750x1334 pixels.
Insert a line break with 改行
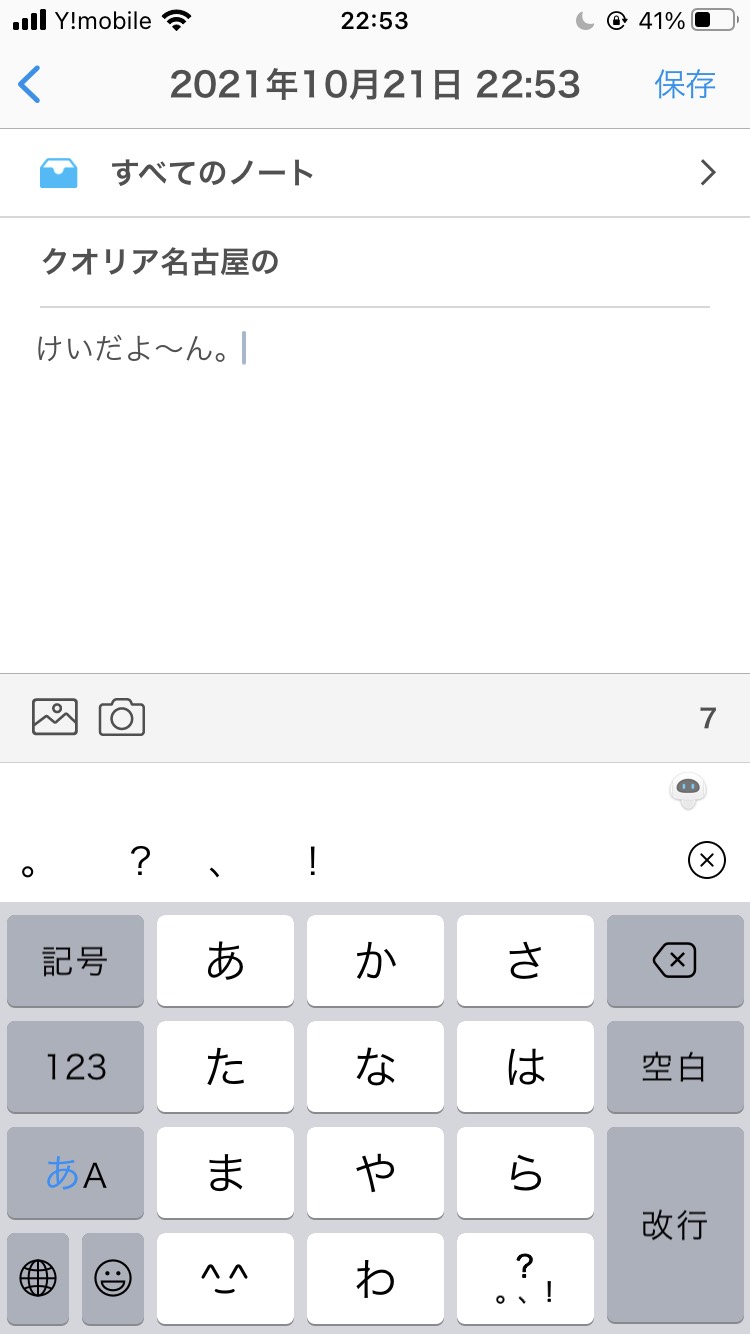click(675, 1224)
